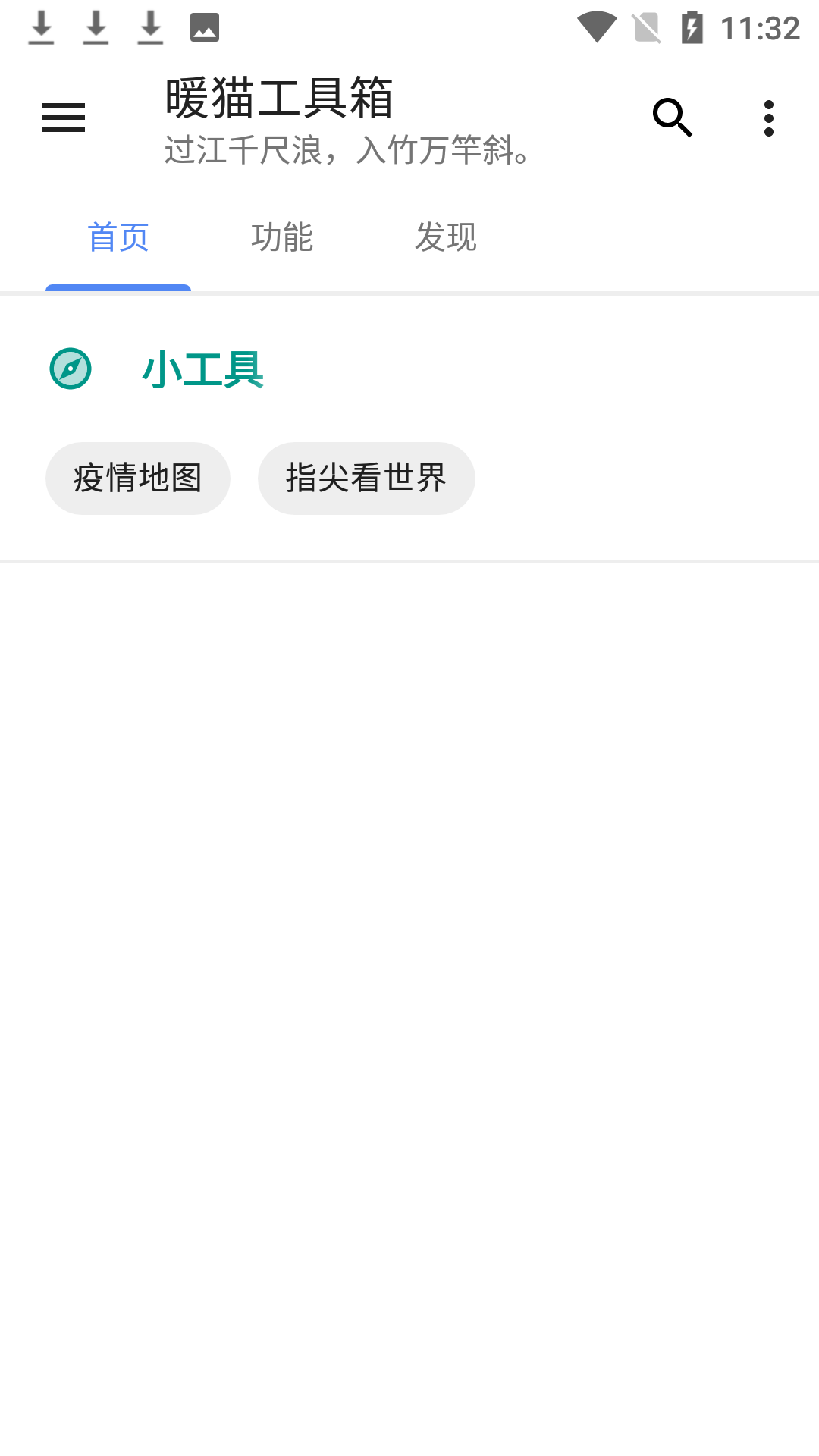Open the search icon
Viewport: 819px width, 1456px height.
[673, 118]
